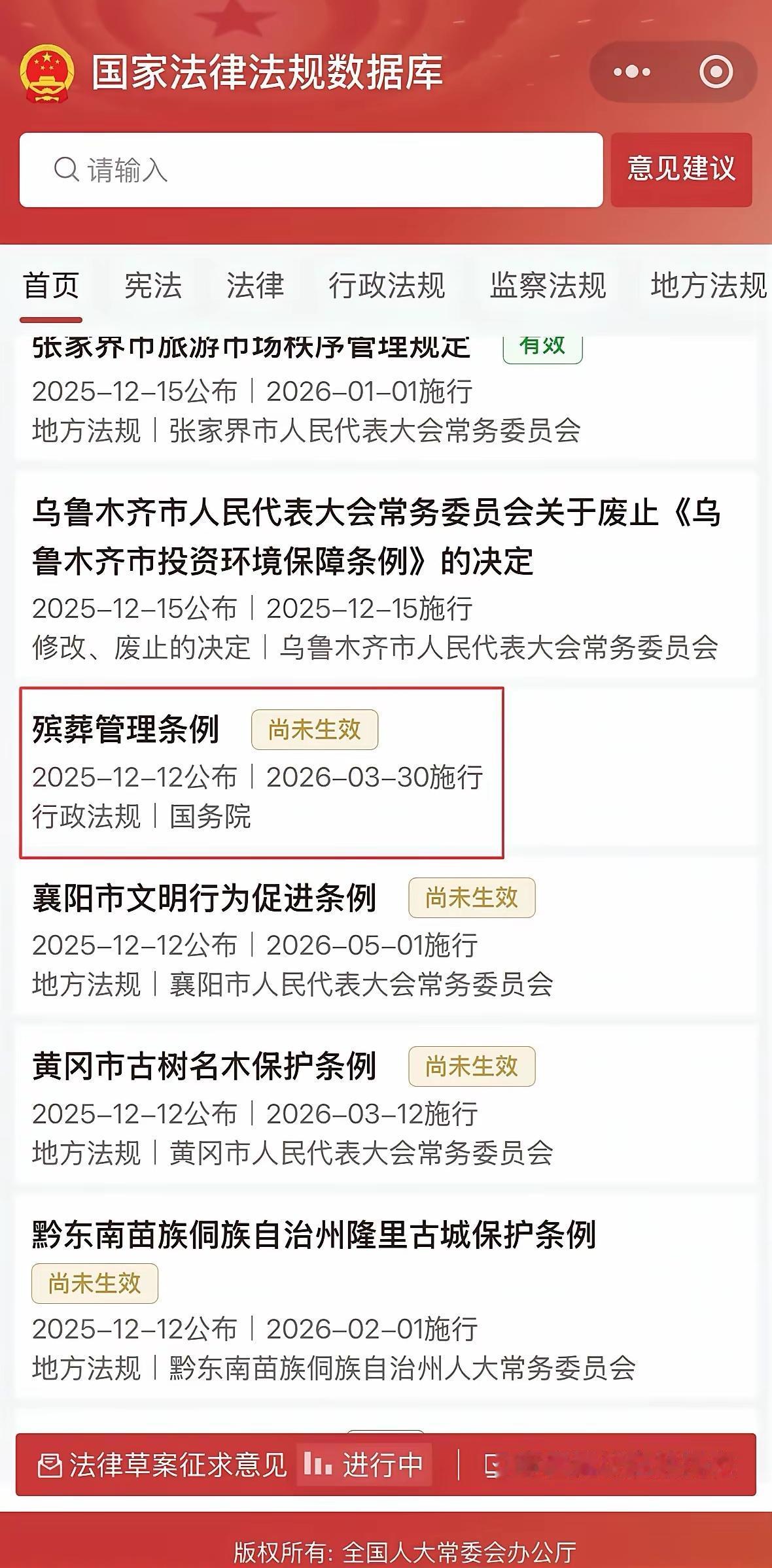Click inside the 请输入 search field
The image size is (772, 1568).
click(x=262, y=169)
